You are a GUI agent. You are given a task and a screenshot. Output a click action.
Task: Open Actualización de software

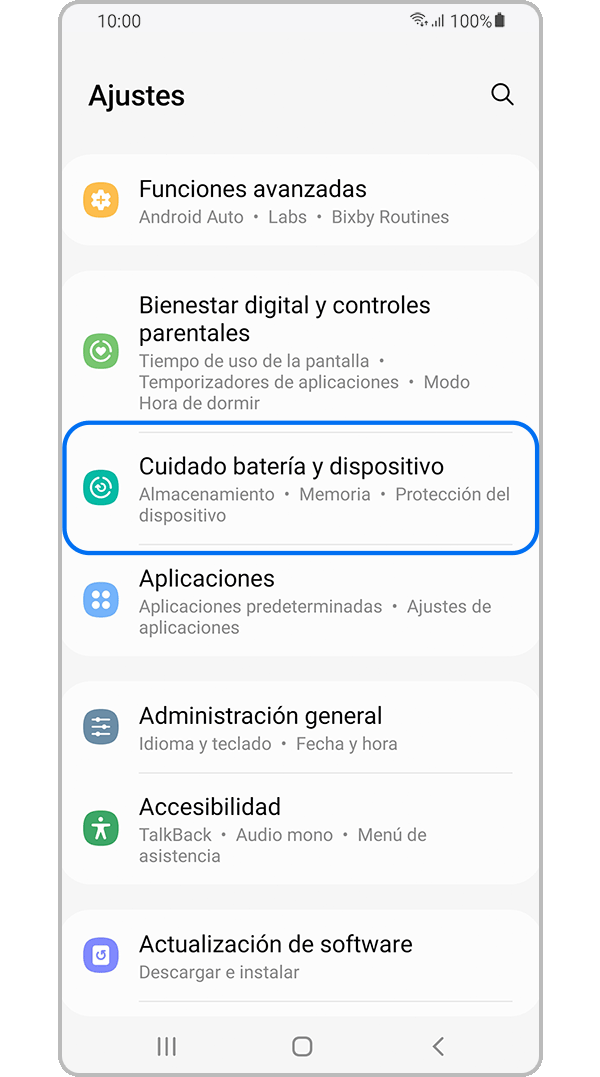click(x=300, y=956)
